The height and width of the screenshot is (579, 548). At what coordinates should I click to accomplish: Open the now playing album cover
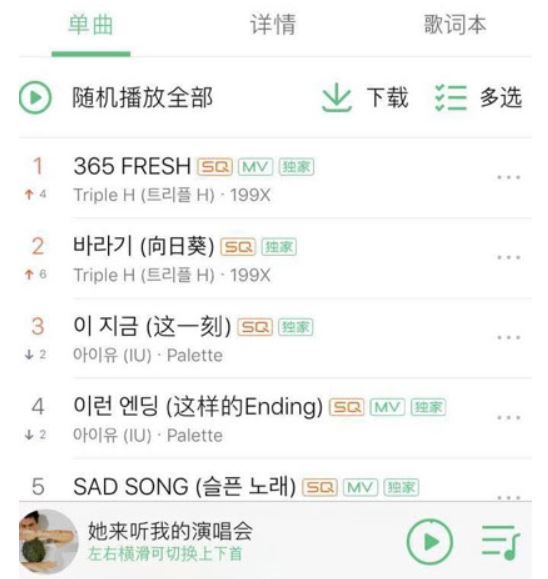tap(49, 541)
